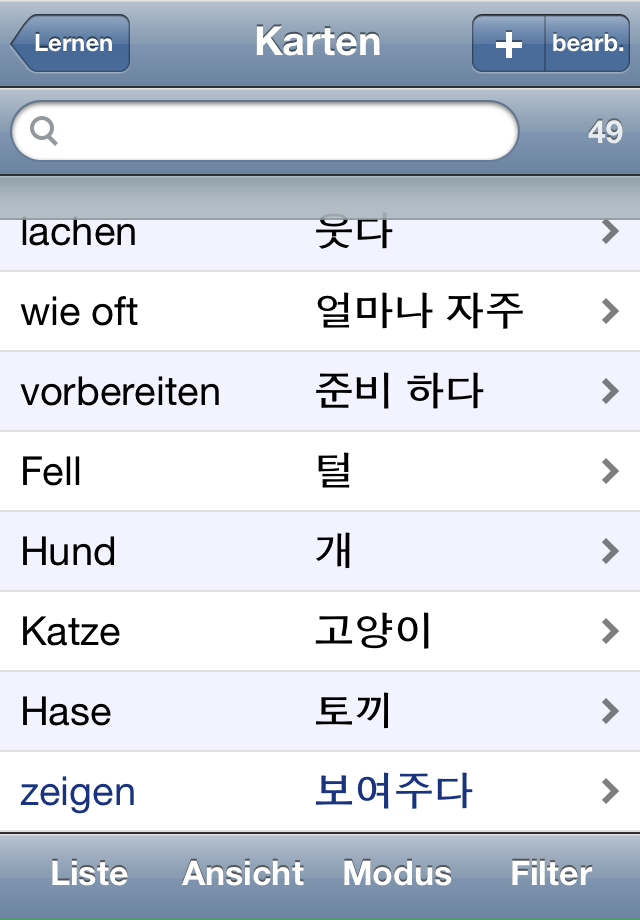The height and width of the screenshot is (920, 640).
Task: Change the Modus setting
Action: pyautogui.click(x=397, y=874)
